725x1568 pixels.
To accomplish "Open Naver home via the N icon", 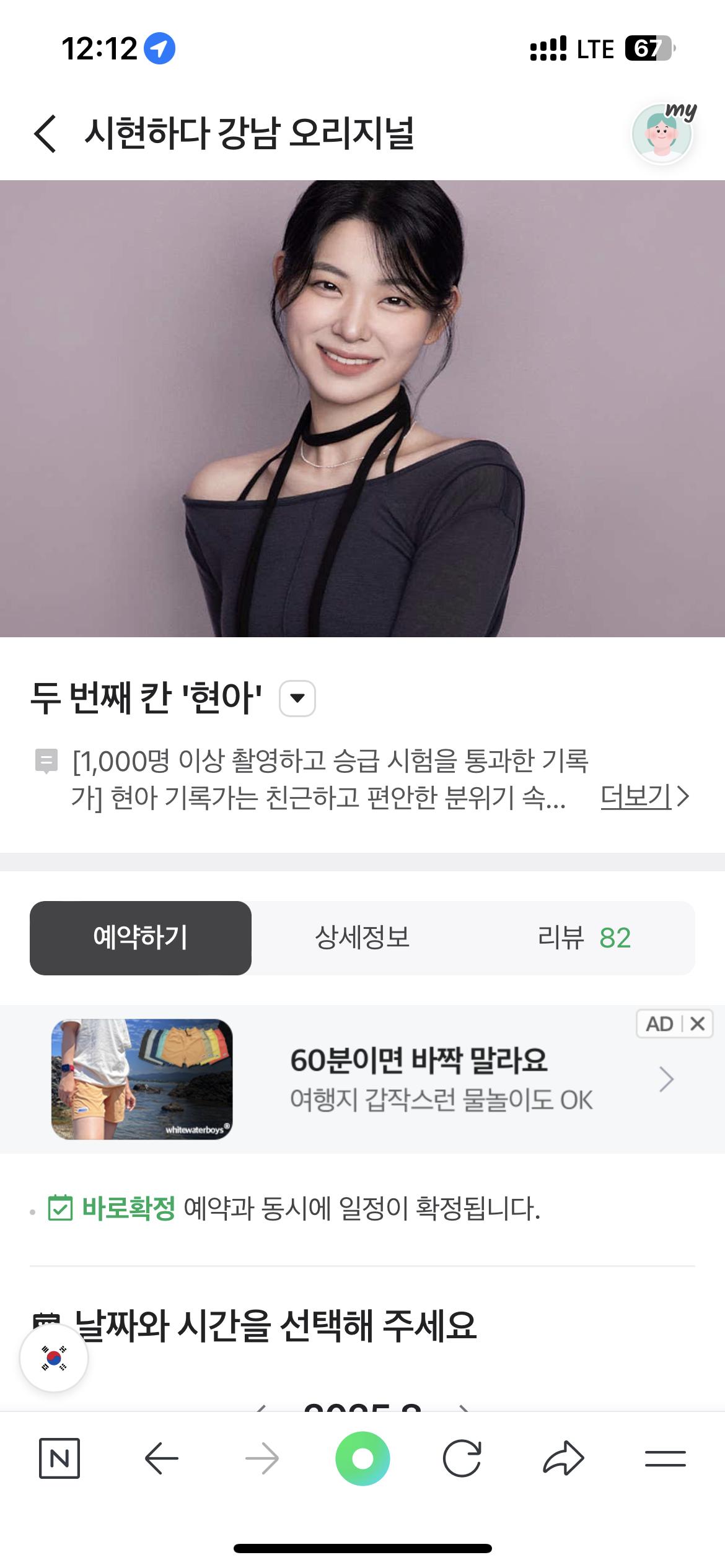I will click(59, 1458).
